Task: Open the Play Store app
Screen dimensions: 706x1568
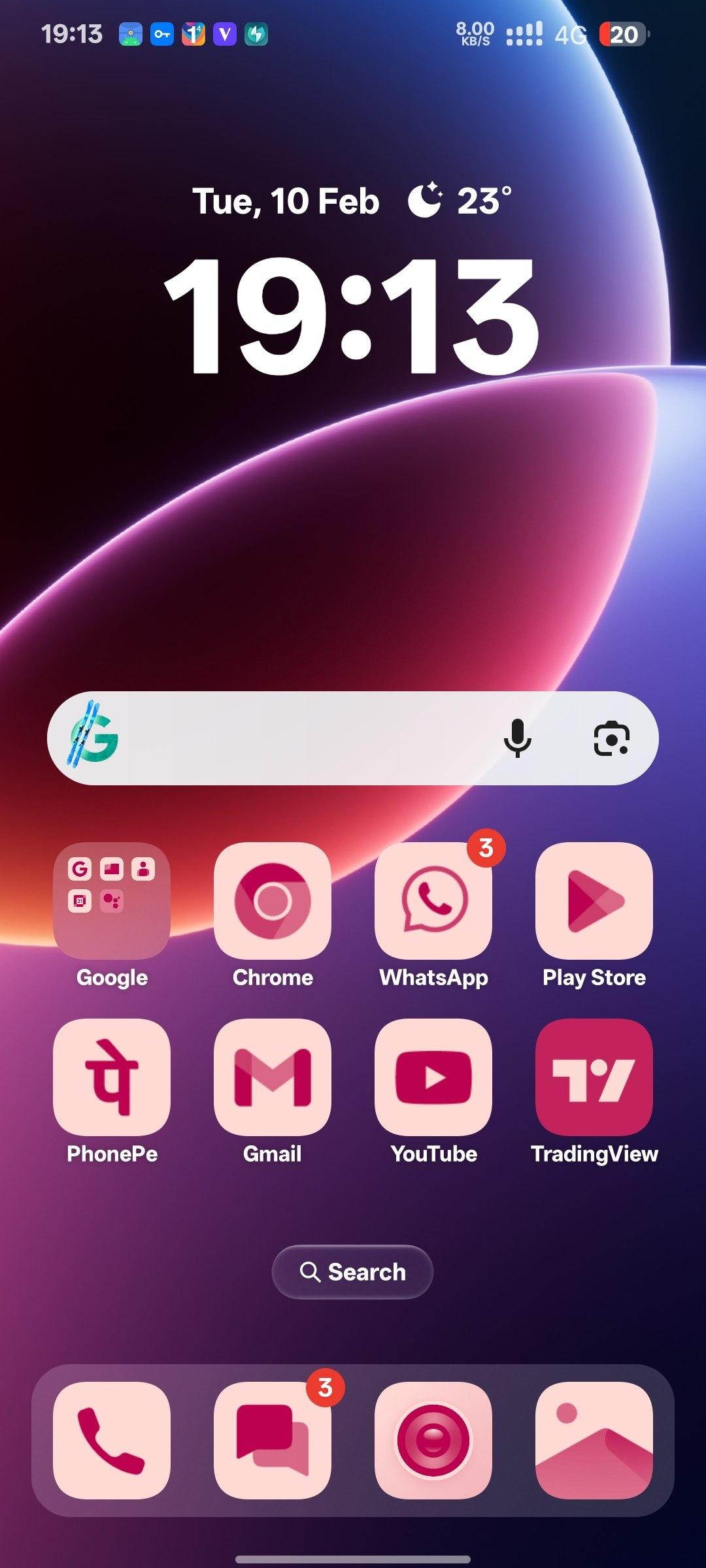Action: (x=594, y=900)
